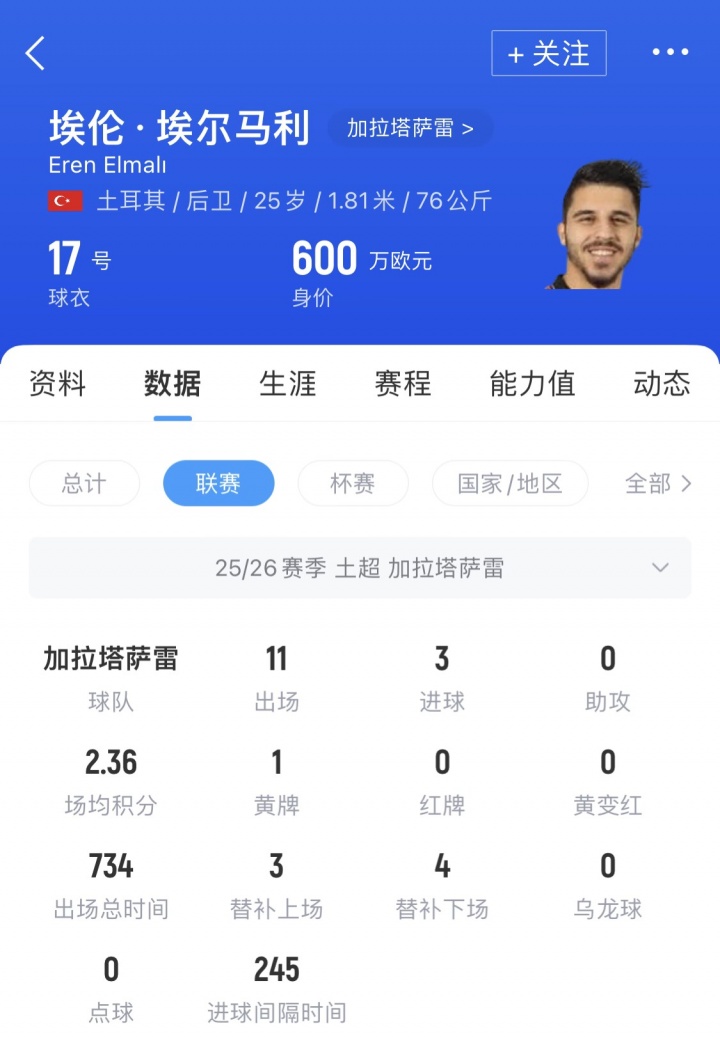Filter stats by 总计

(84, 484)
